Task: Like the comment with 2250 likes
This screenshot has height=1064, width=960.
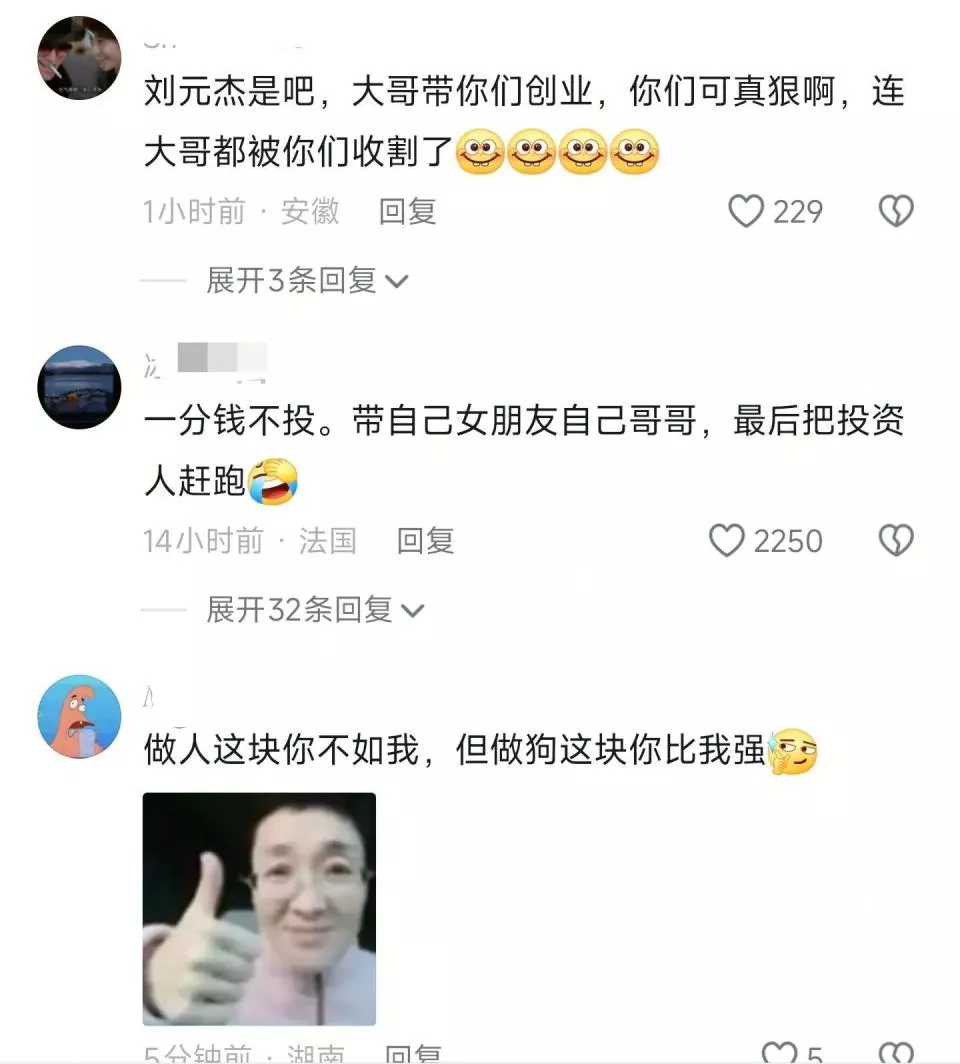Action: pos(727,541)
